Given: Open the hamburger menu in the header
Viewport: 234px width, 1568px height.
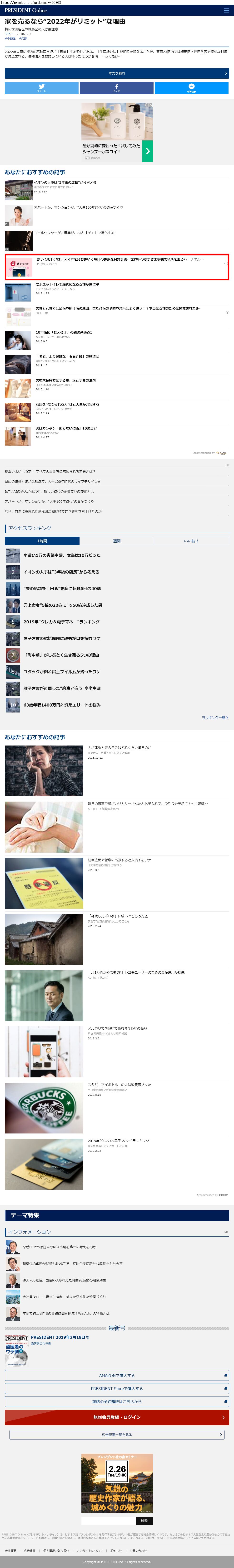Looking at the screenshot, I should coord(226,10).
